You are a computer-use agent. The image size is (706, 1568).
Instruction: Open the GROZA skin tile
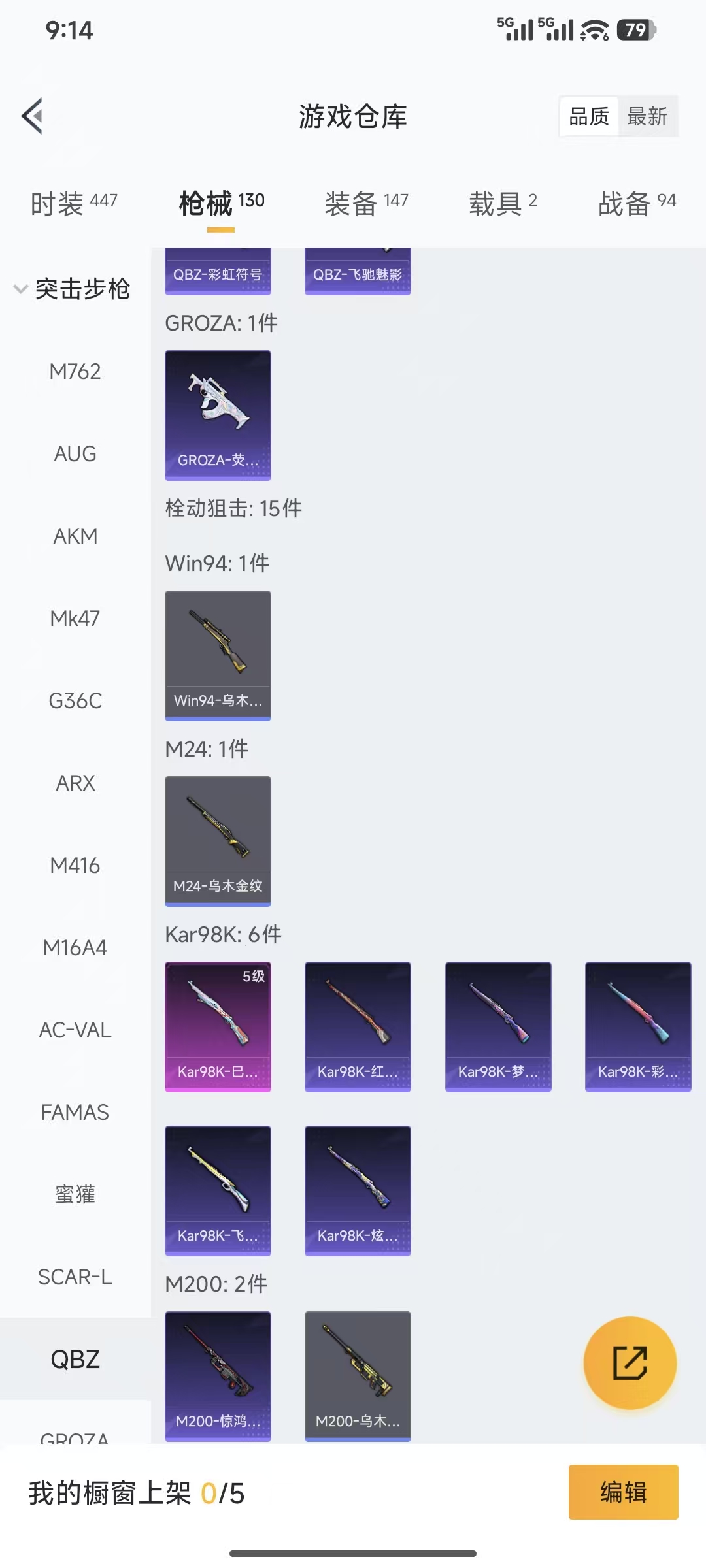point(218,415)
